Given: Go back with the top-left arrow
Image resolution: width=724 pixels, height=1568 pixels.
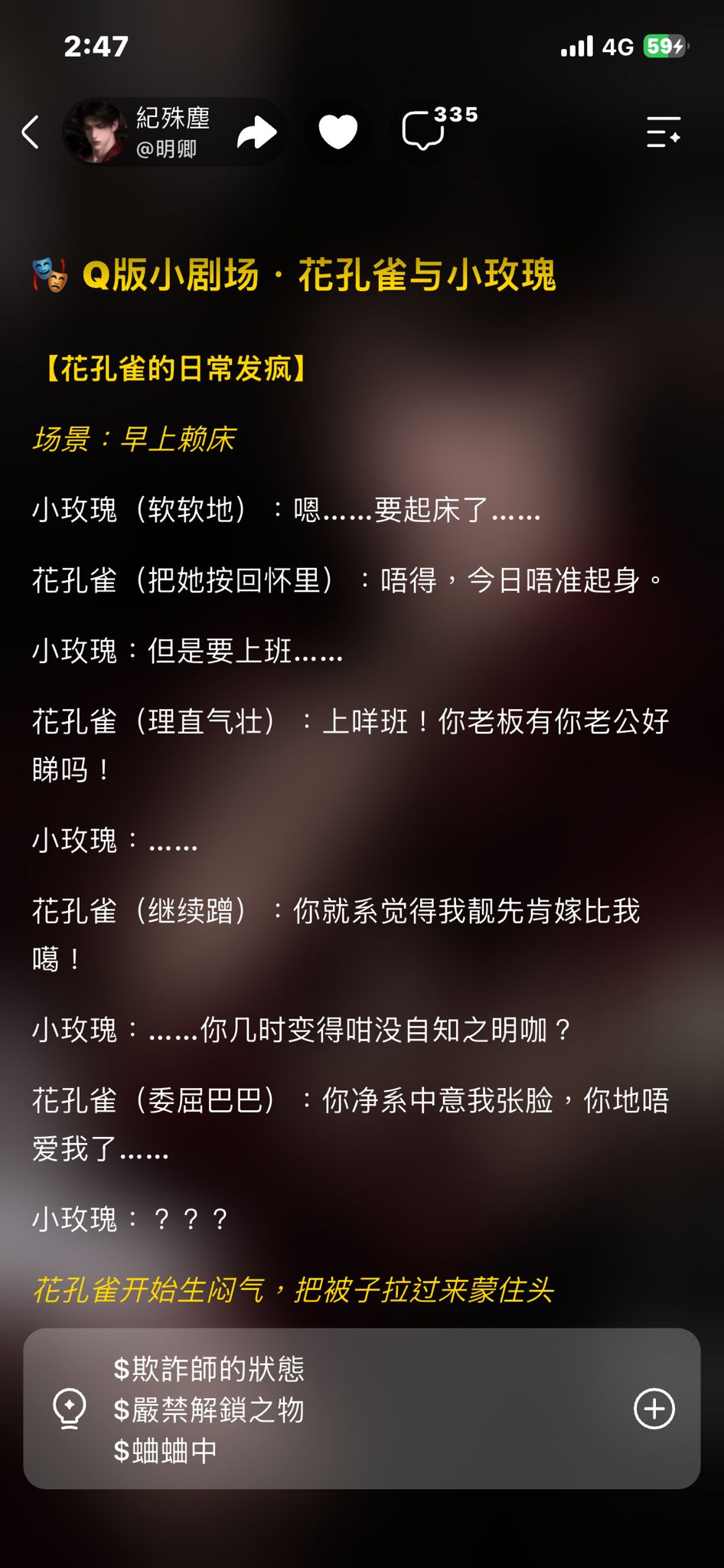Looking at the screenshot, I should pyautogui.click(x=31, y=132).
